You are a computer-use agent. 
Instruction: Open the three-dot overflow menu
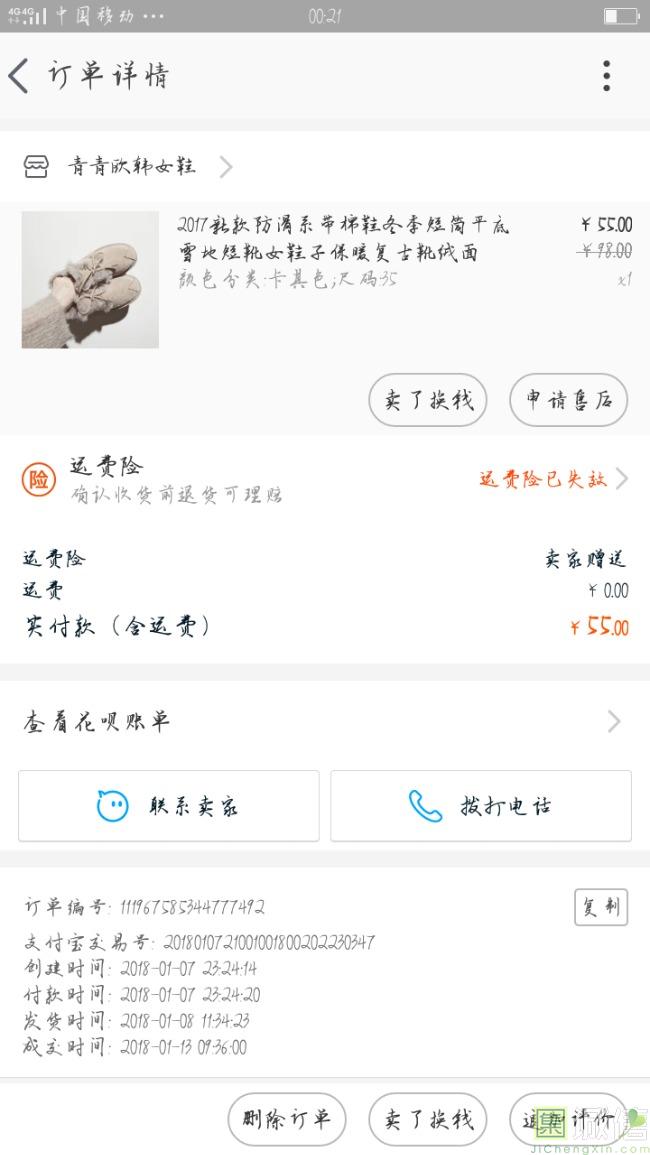(x=606, y=76)
